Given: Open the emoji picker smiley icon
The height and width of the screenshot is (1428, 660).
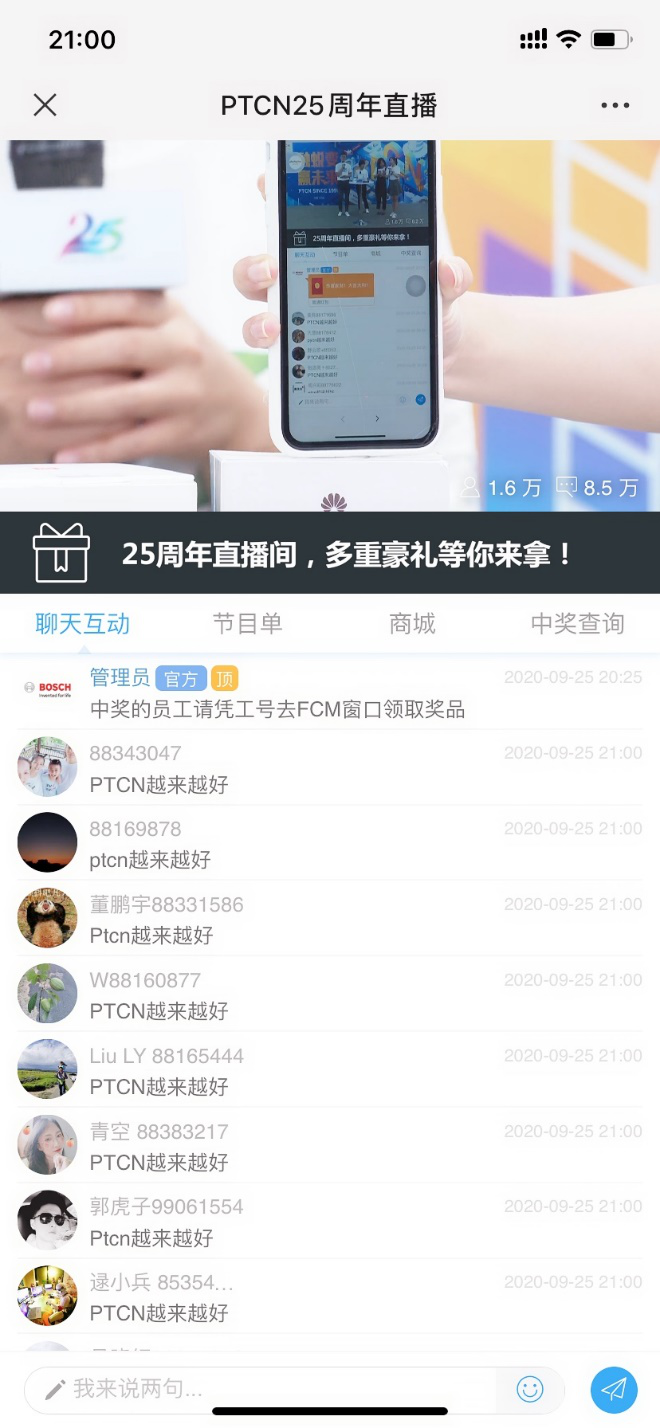Looking at the screenshot, I should coord(530,1389).
